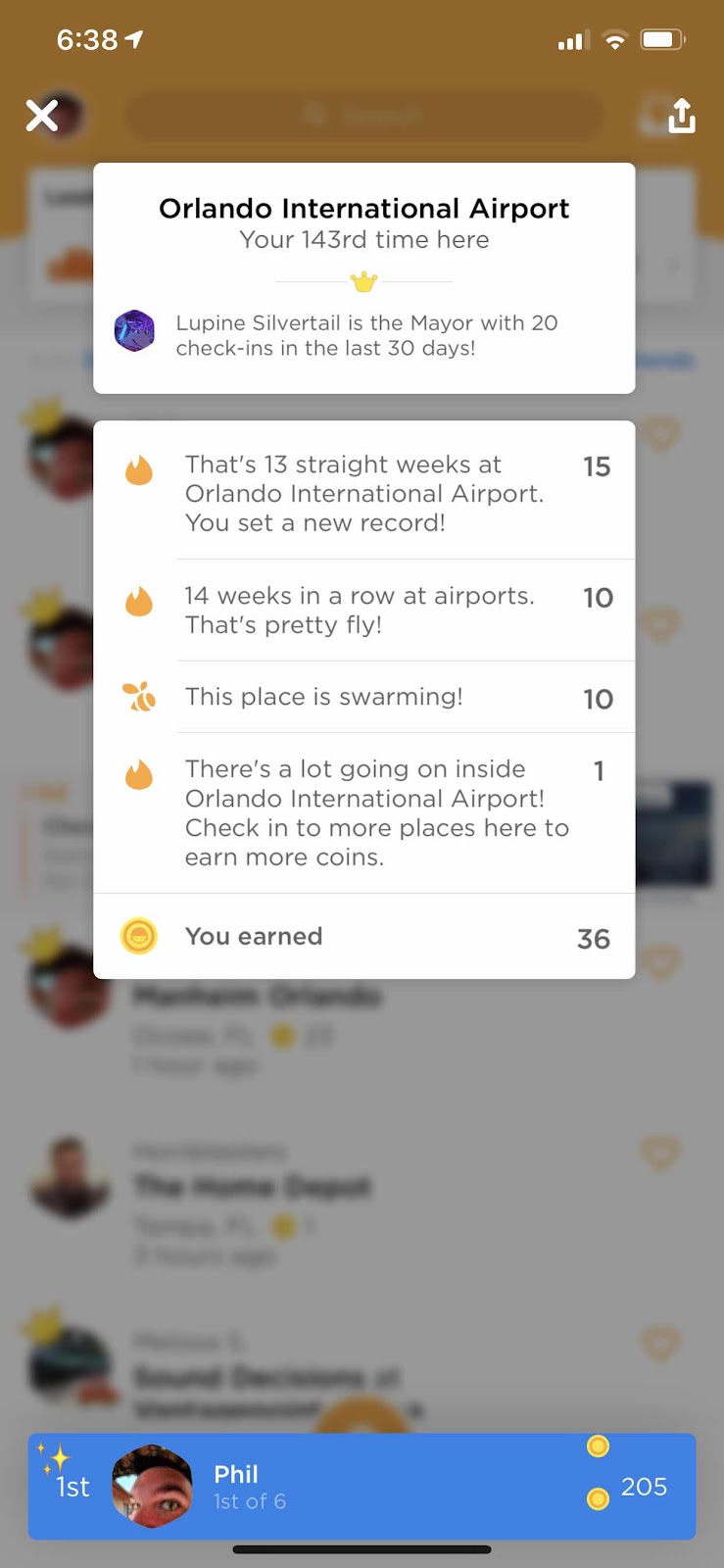Share this Orlando International Airport check-in
This screenshot has height=1568, width=724.
pos(681,117)
